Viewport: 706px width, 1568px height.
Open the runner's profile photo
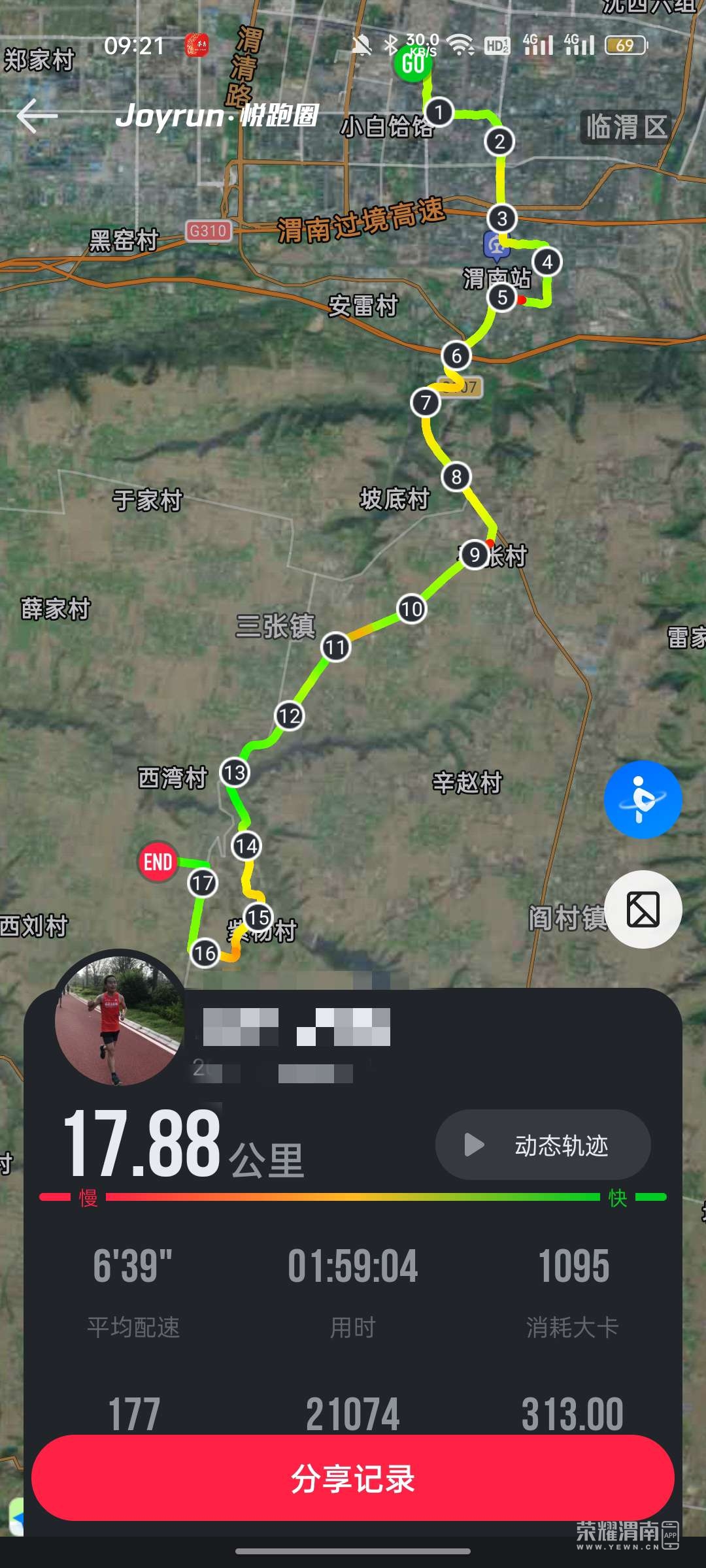(119, 1019)
